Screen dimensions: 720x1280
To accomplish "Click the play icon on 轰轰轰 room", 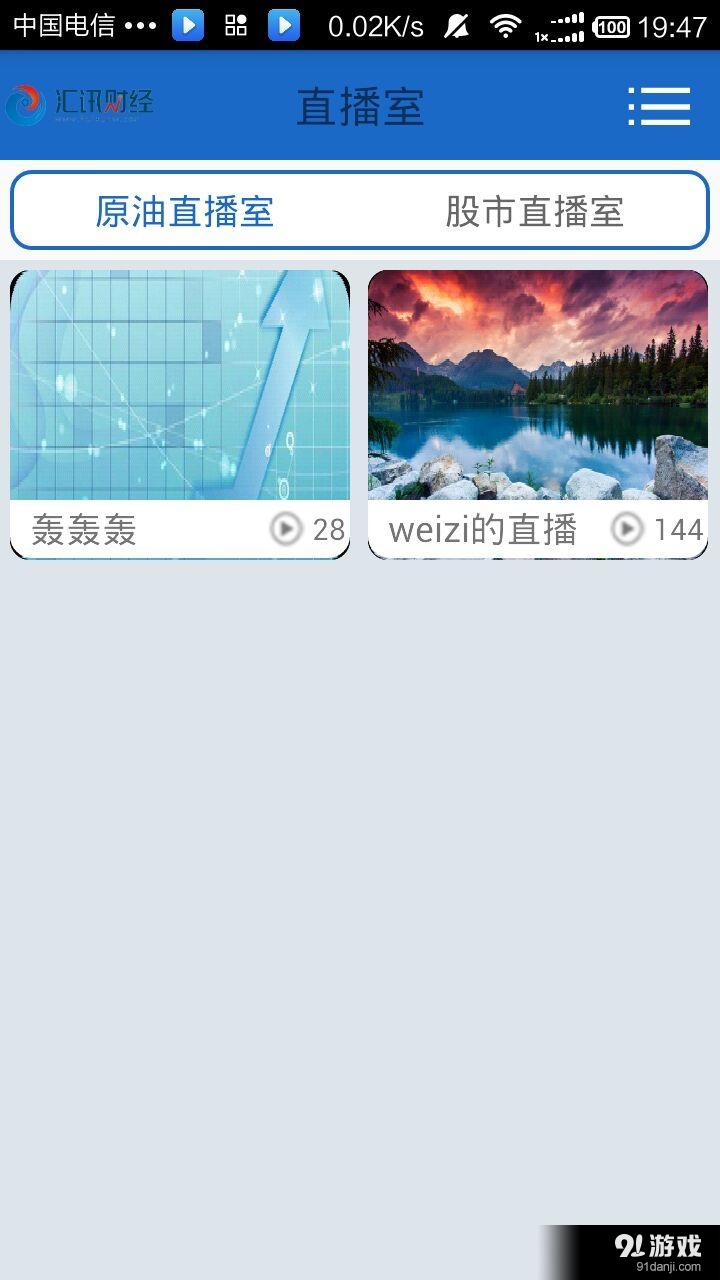I will point(285,530).
